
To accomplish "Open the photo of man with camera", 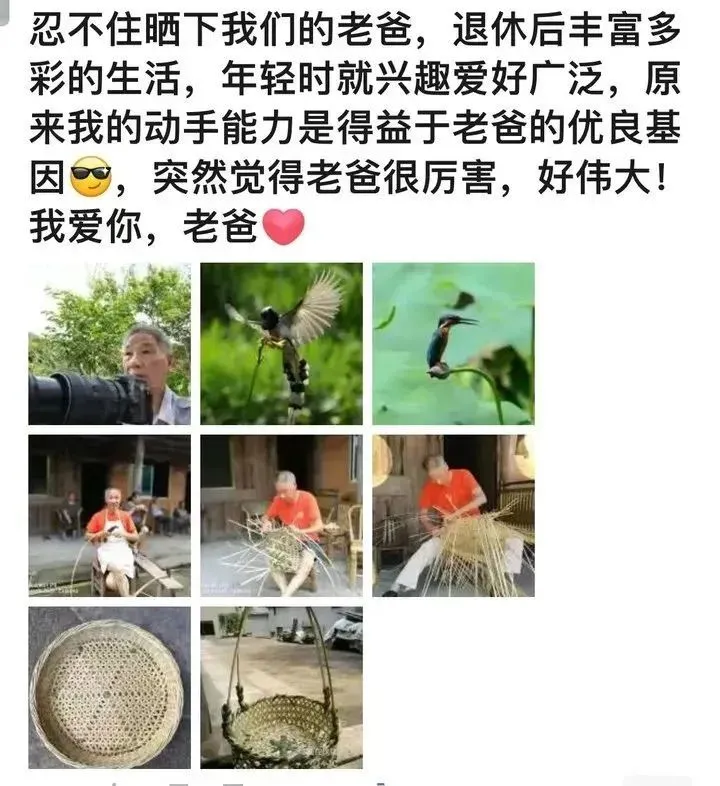I will coord(109,344).
